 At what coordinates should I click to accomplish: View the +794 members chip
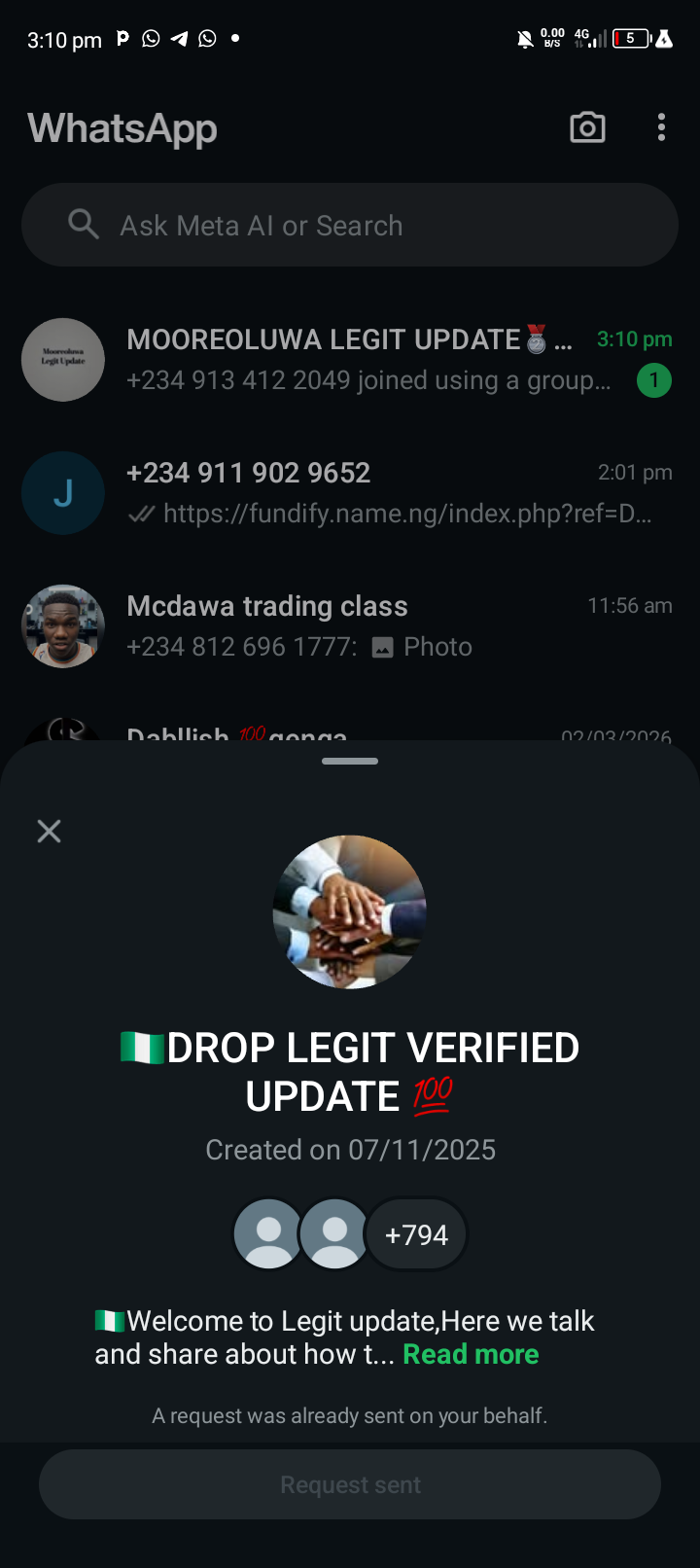[x=416, y=1234]
